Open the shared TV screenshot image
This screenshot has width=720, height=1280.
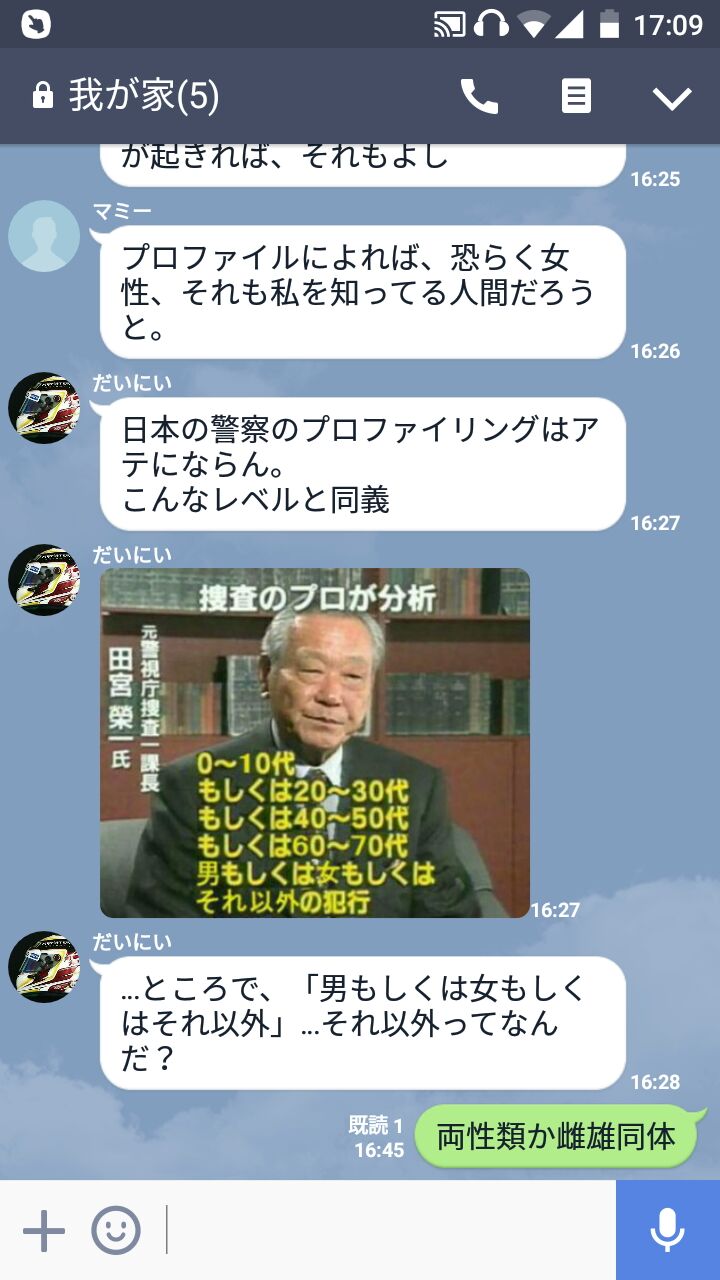coord(315,742)
